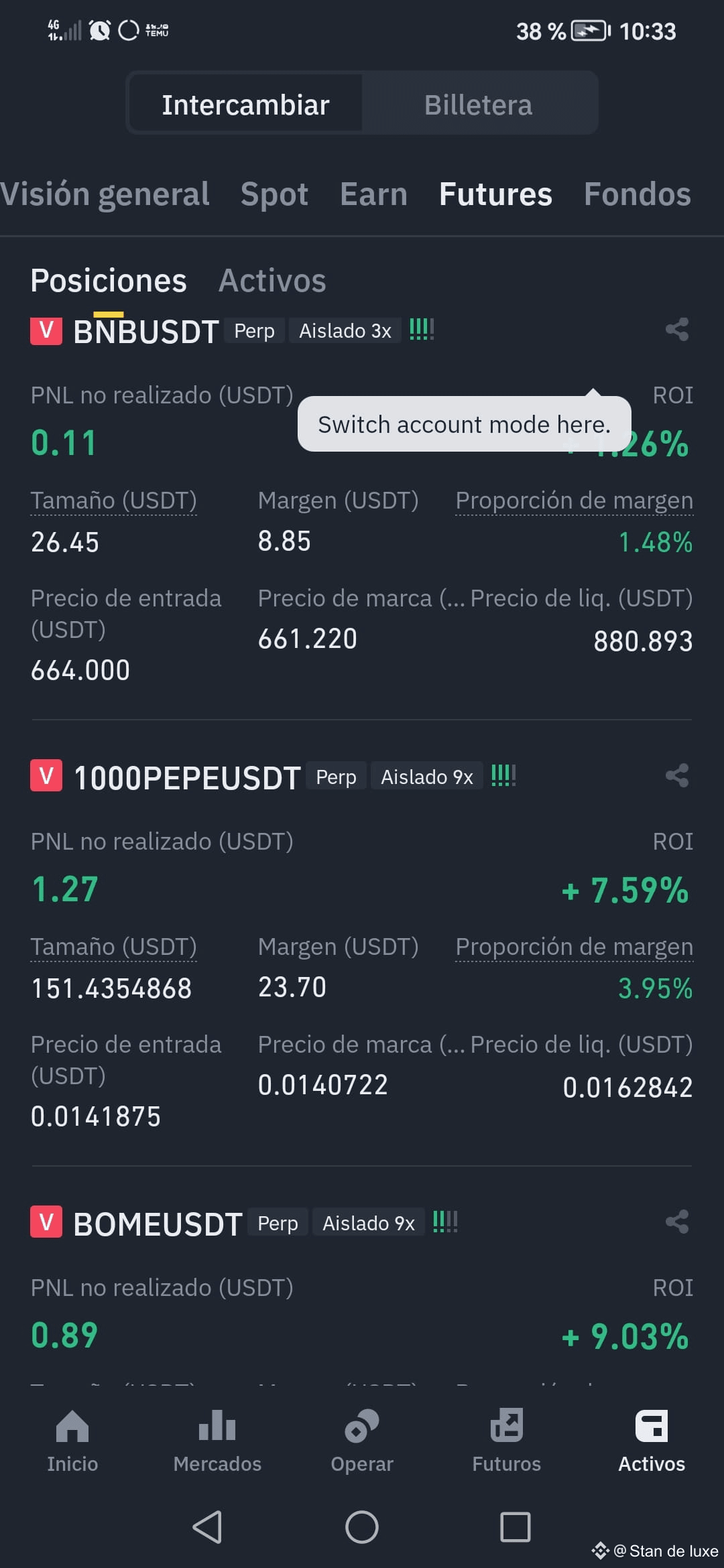Tap the underlined Tamaño (USDT) label under BNBUSDT
The width and height of the screenshot is (724, 1568).
[x=113, y=501]
